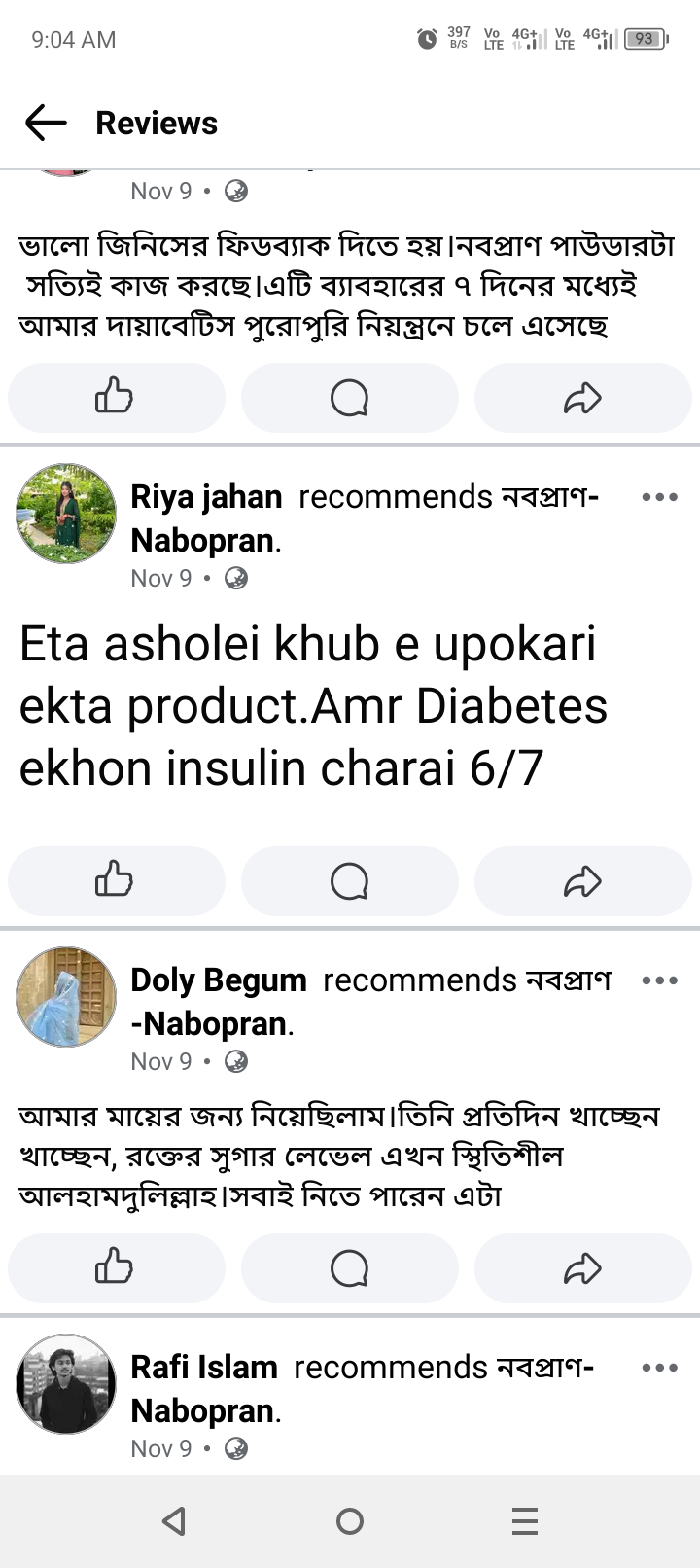The width and height of the screenshot is (700, 1568).
Task: Expand the three-dot menu on Rafi Islam's review
Action: [x=660, y=1368]
